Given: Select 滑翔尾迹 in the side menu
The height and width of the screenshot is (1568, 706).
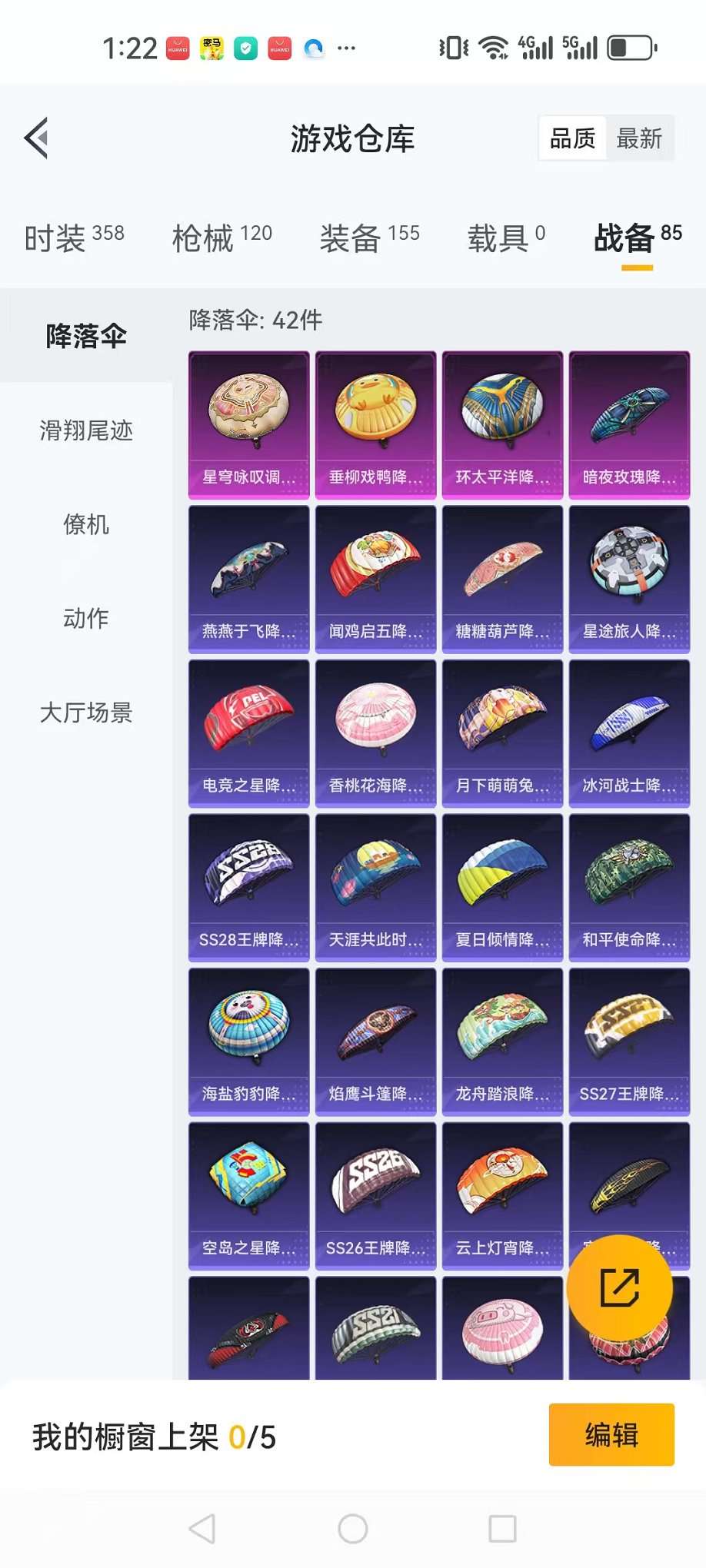Looking at the screenshot, I should click(x=86, y=430).
